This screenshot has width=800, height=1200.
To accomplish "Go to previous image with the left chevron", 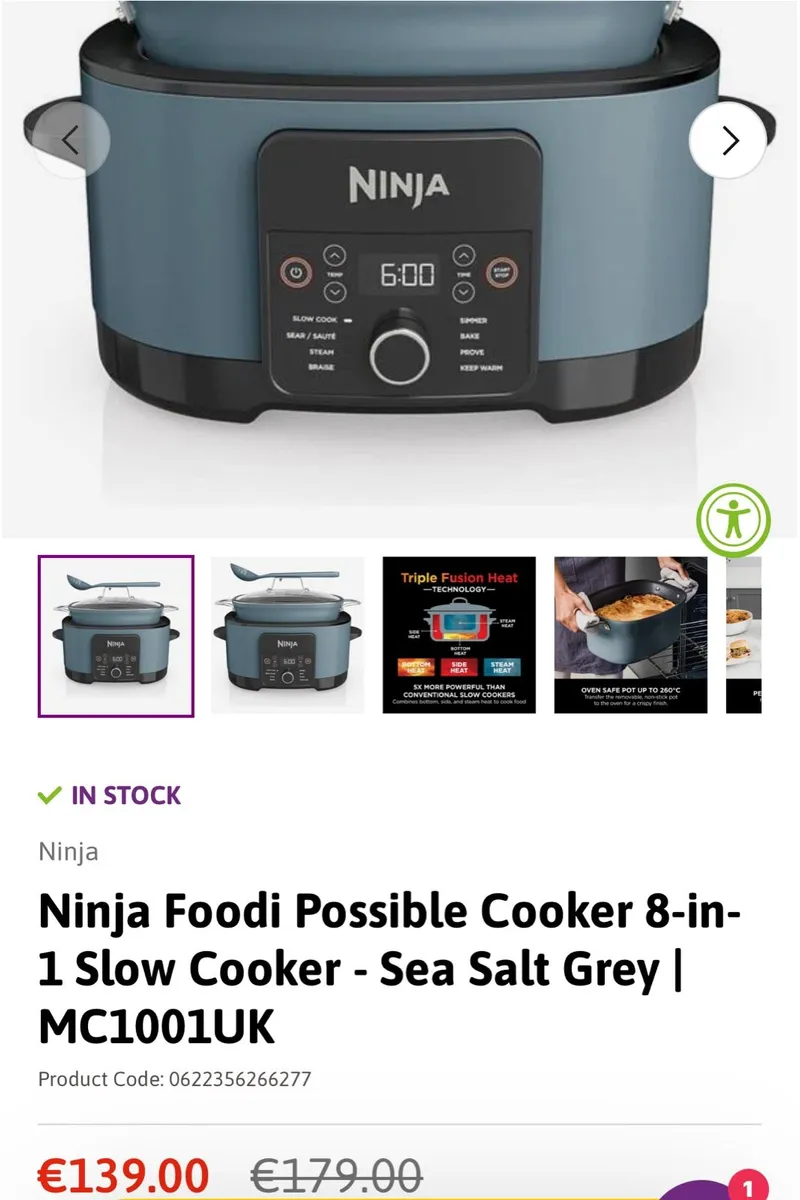I will click(72, 140).
